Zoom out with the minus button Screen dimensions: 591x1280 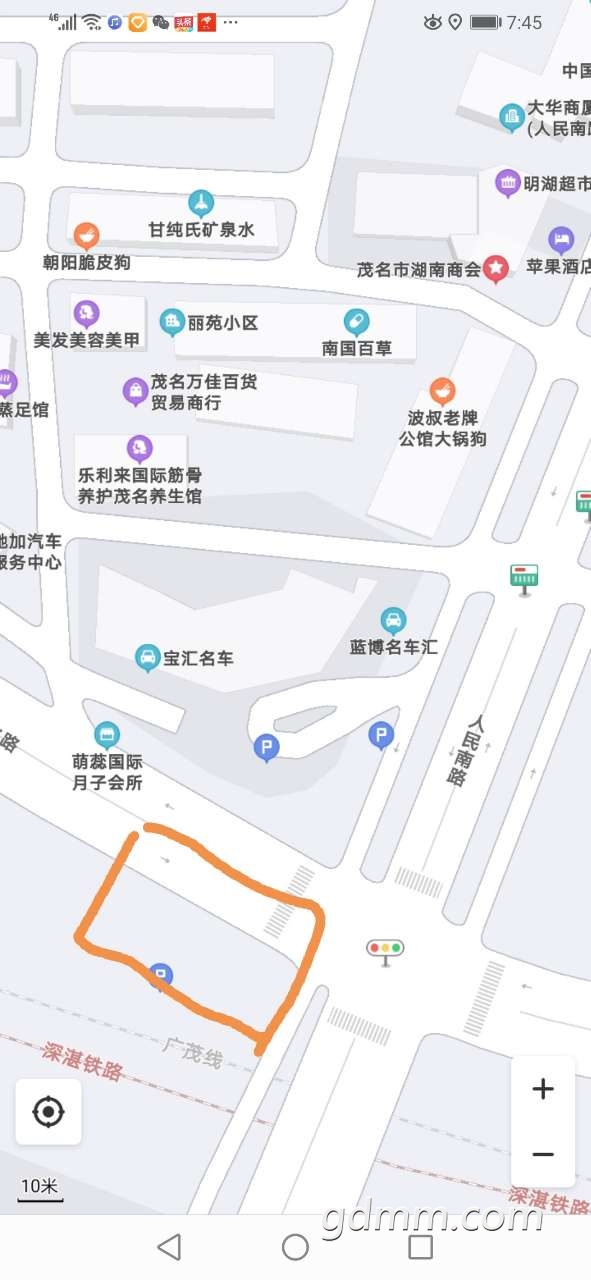click(543, 1154)
